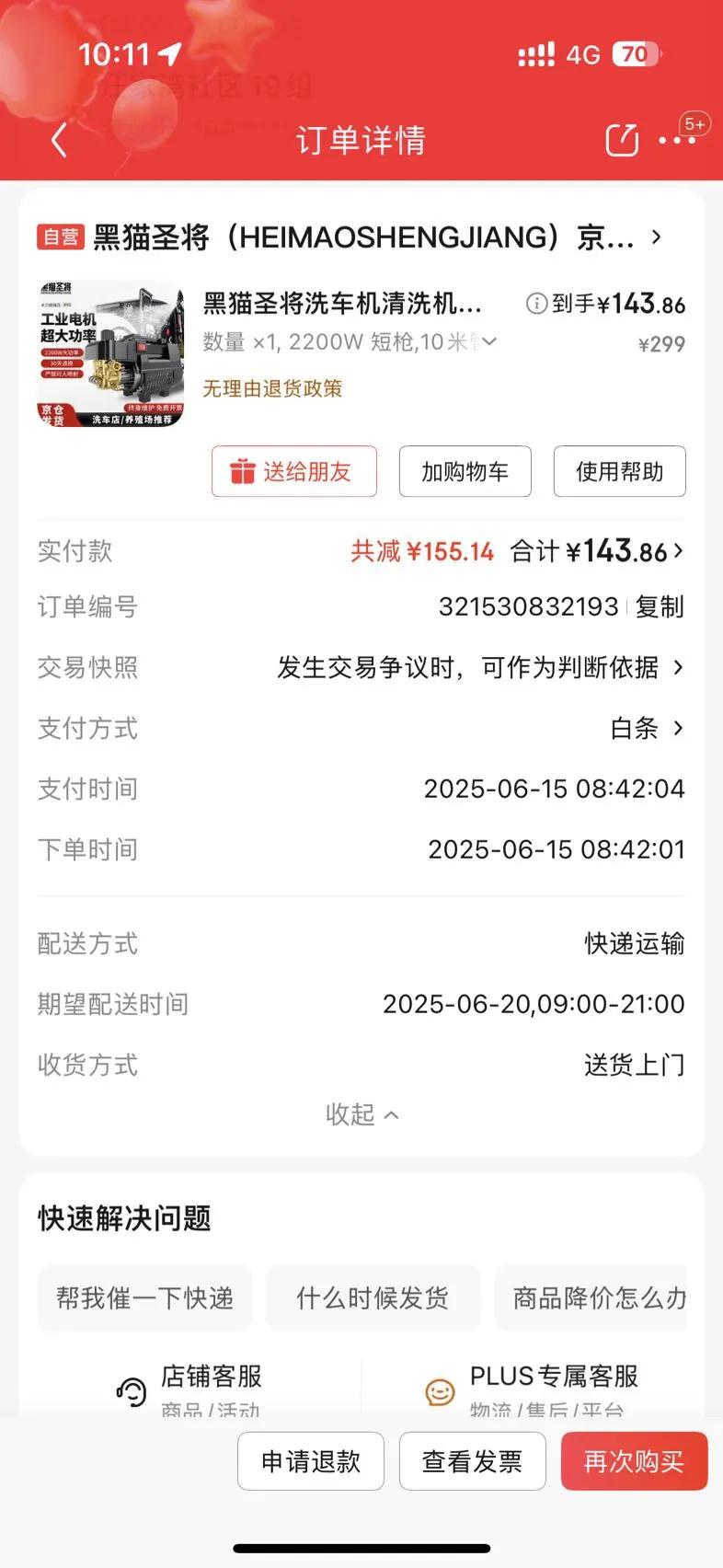This screenshot has width=723, height=1568.
Task: Open the share icon in the header
Action: point(621,140)
